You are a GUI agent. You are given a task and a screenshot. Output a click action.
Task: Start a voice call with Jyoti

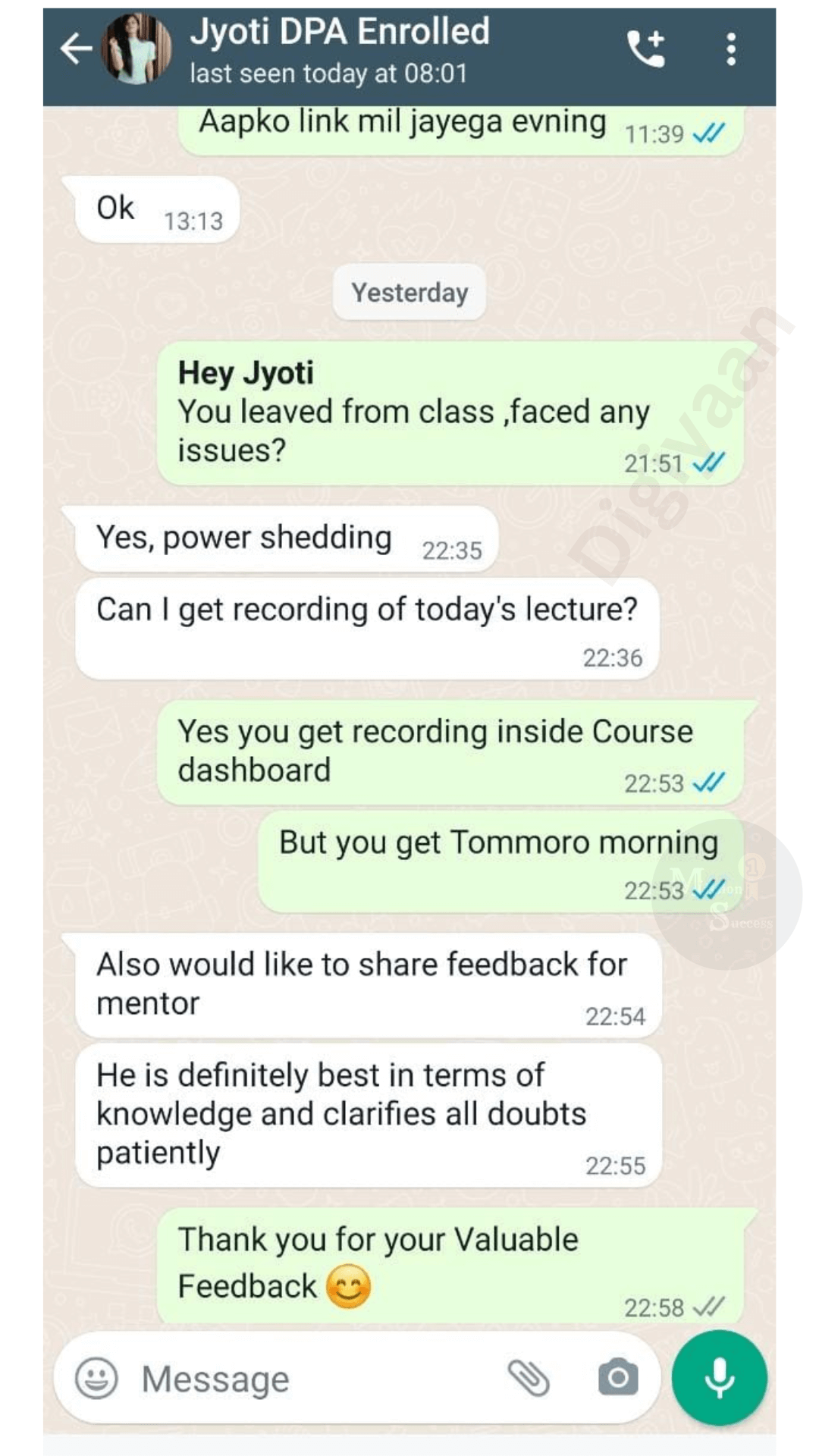pos(645,47)
